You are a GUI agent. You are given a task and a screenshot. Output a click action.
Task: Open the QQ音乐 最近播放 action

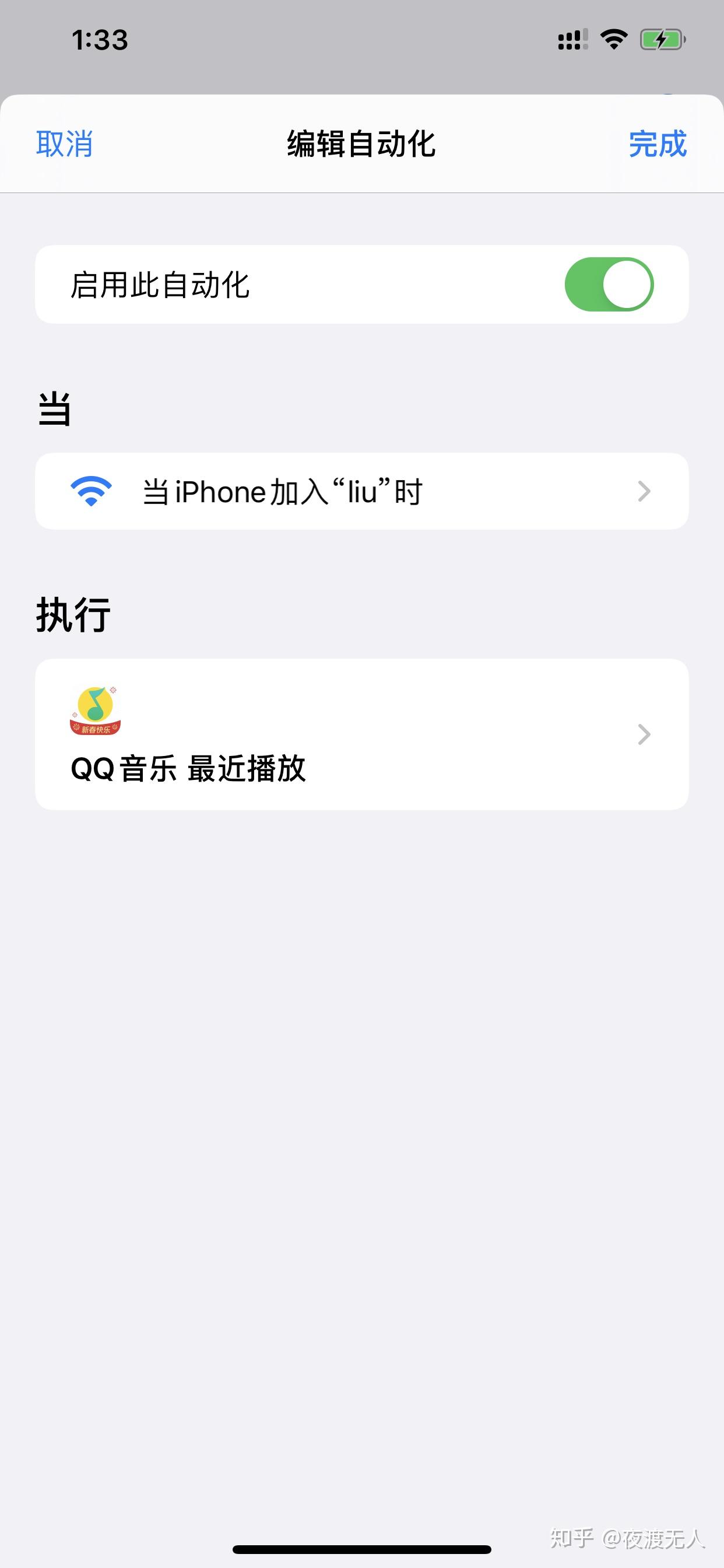point(361,734)
